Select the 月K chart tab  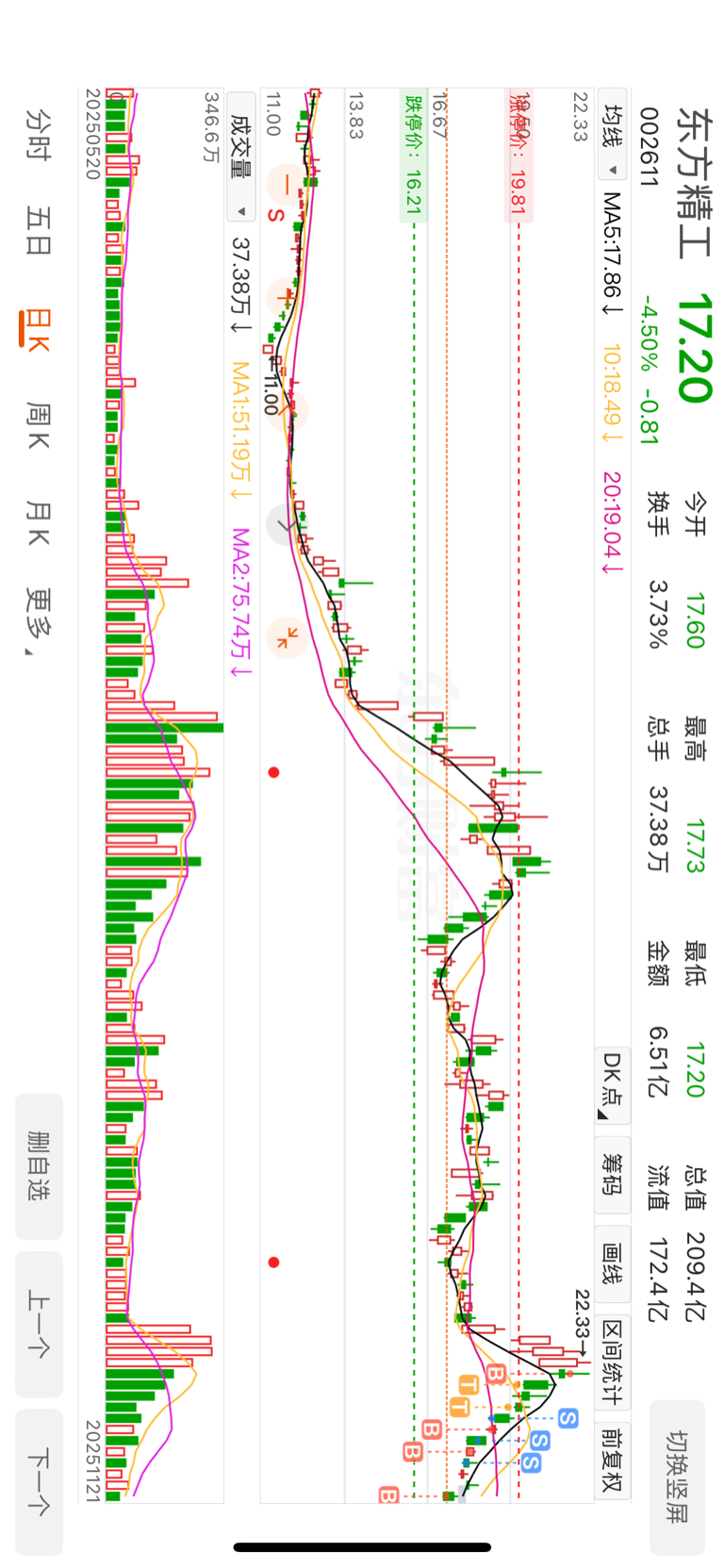click(x=38, y=523)
